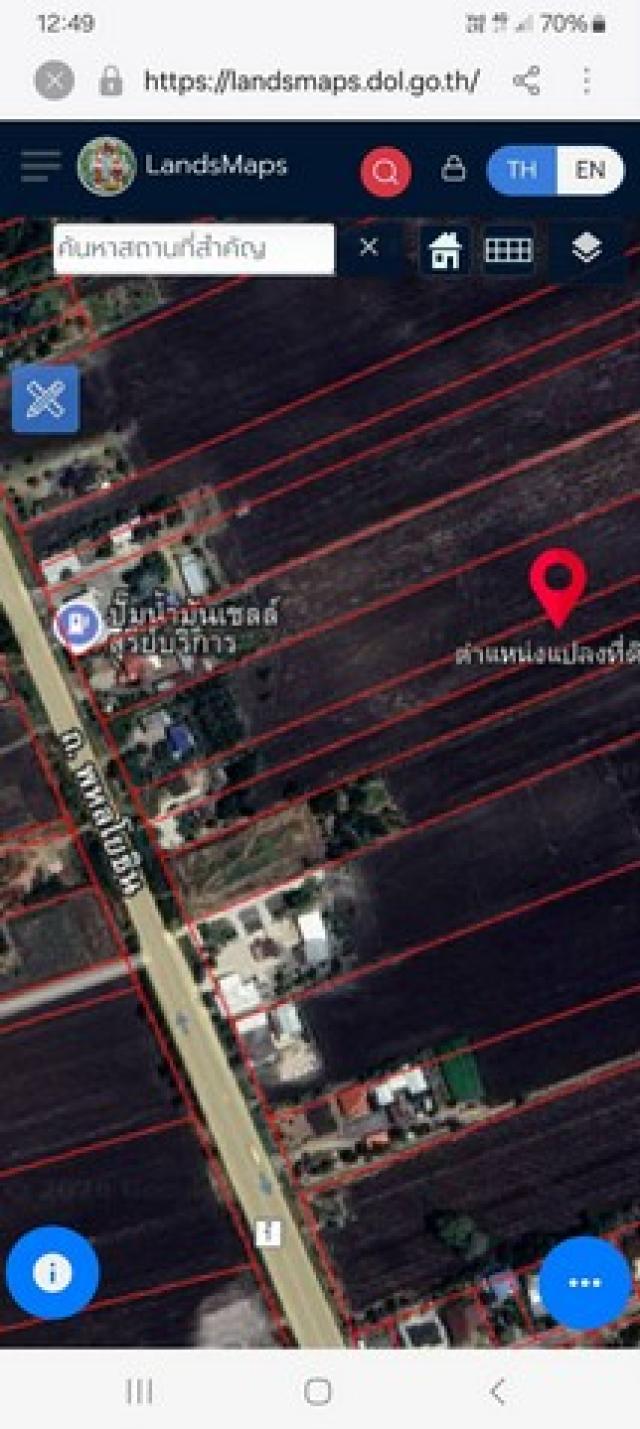This screenshot has height=1429, width=640.
Task: Tap the house icon tool
Action: tap(445, 250)
